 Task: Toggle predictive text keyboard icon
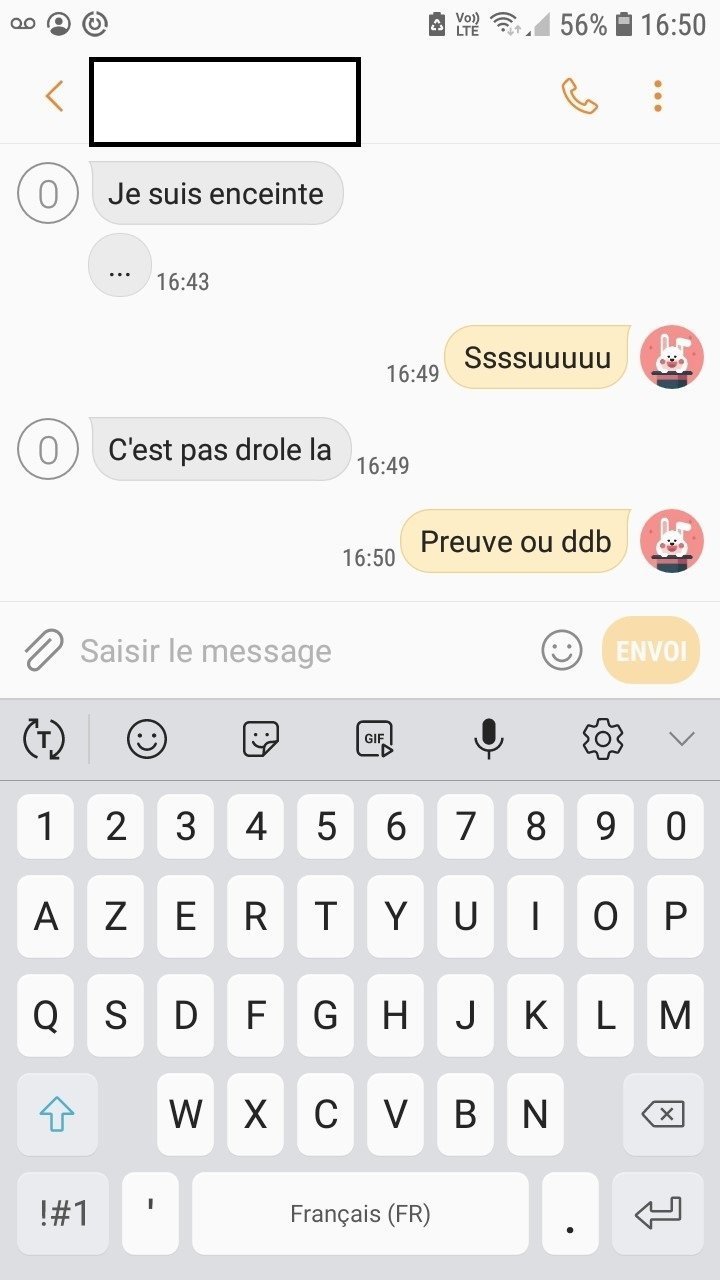point(43,740)
